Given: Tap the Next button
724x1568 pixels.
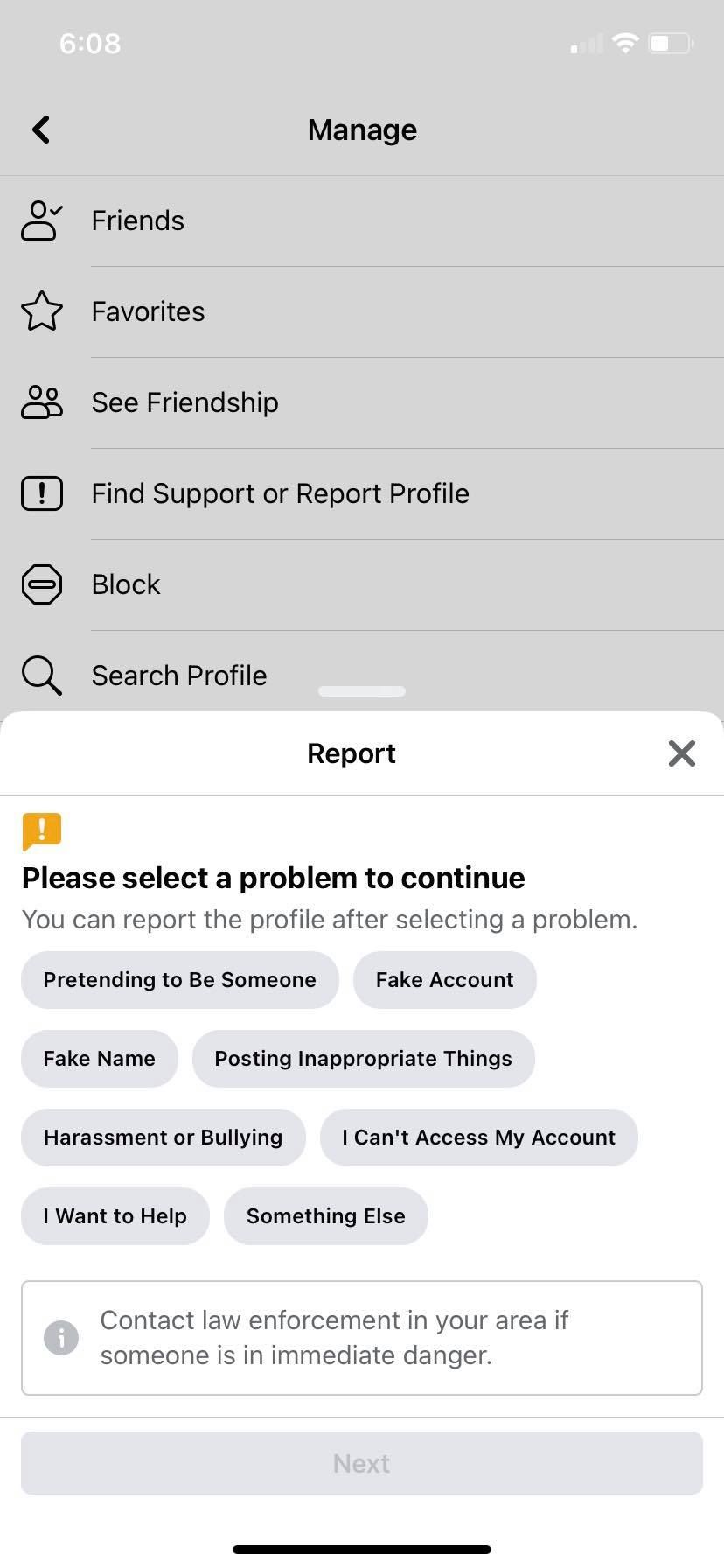Looking at the screenshot, I should coord(361,1463).
